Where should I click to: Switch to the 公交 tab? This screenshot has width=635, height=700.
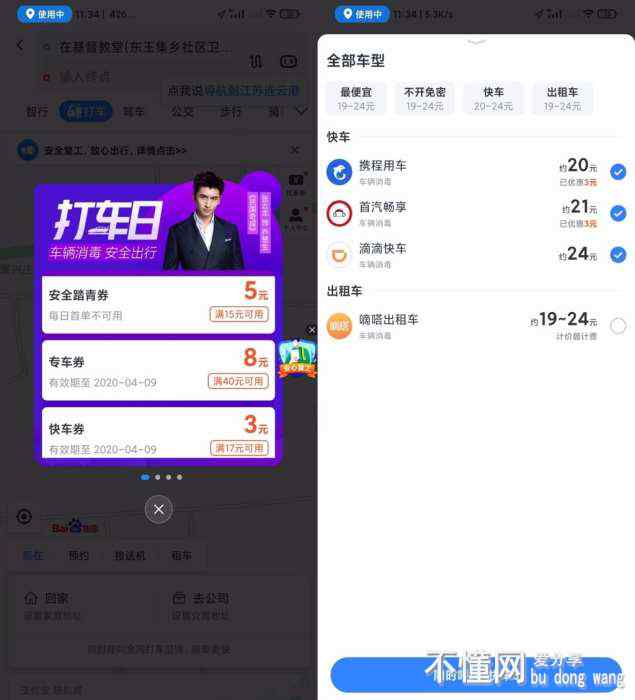182,112
